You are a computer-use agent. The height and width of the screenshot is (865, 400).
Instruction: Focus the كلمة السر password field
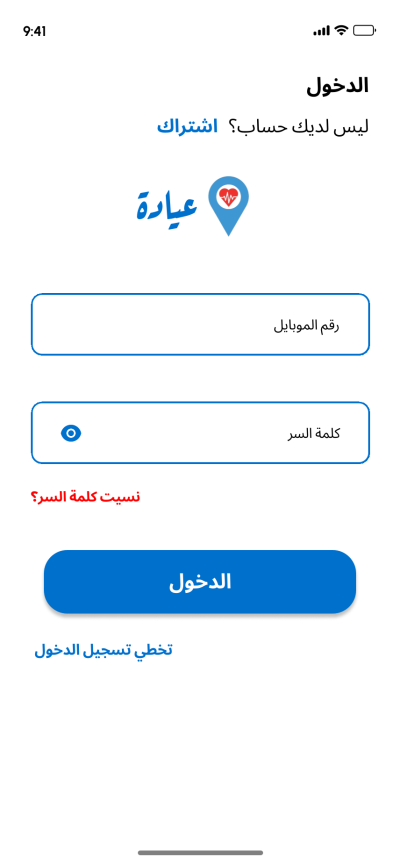point(200,432)
